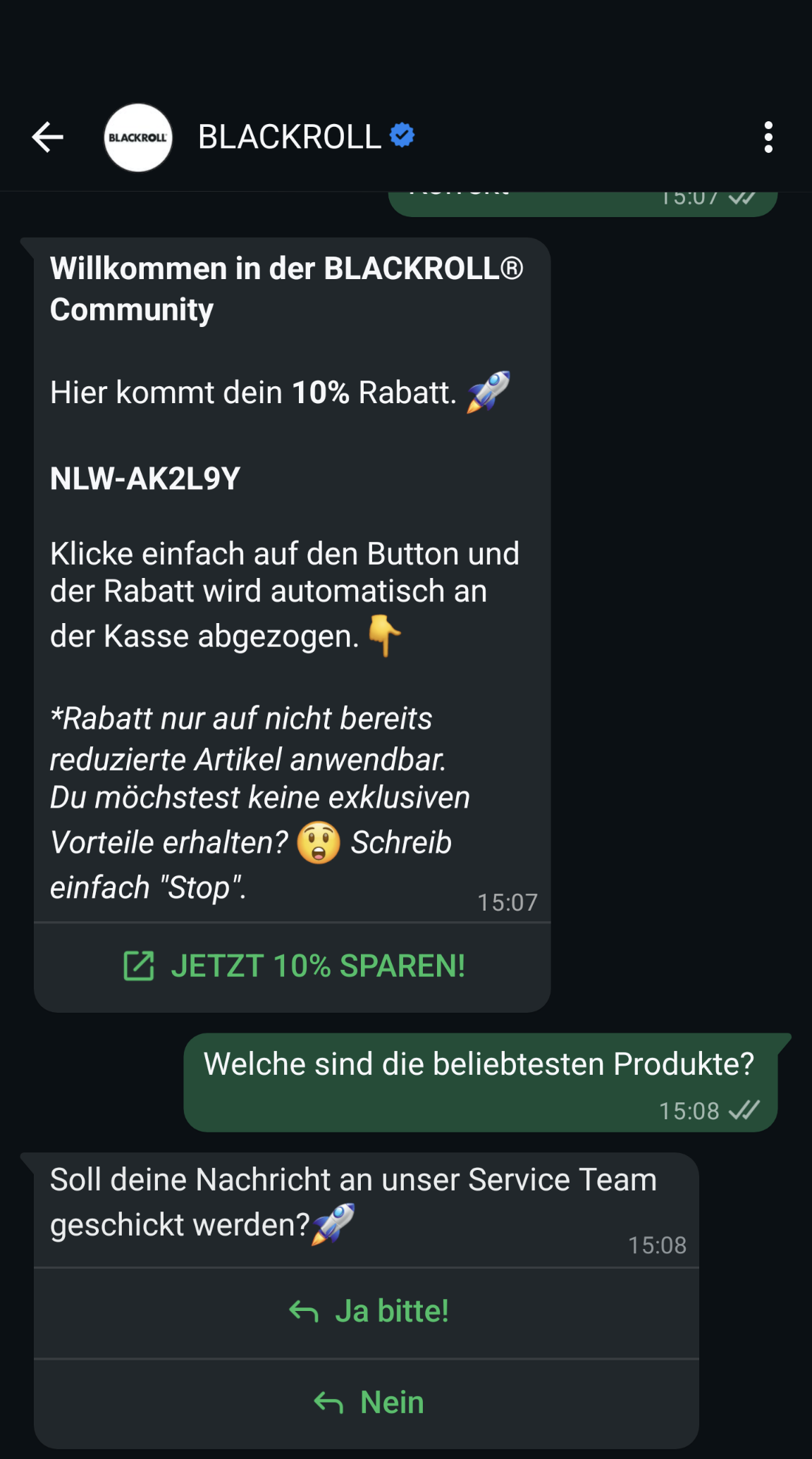Open the three-dot overflow menu
The height and width of the screenshot is (1459, 812).
(768, 137)
